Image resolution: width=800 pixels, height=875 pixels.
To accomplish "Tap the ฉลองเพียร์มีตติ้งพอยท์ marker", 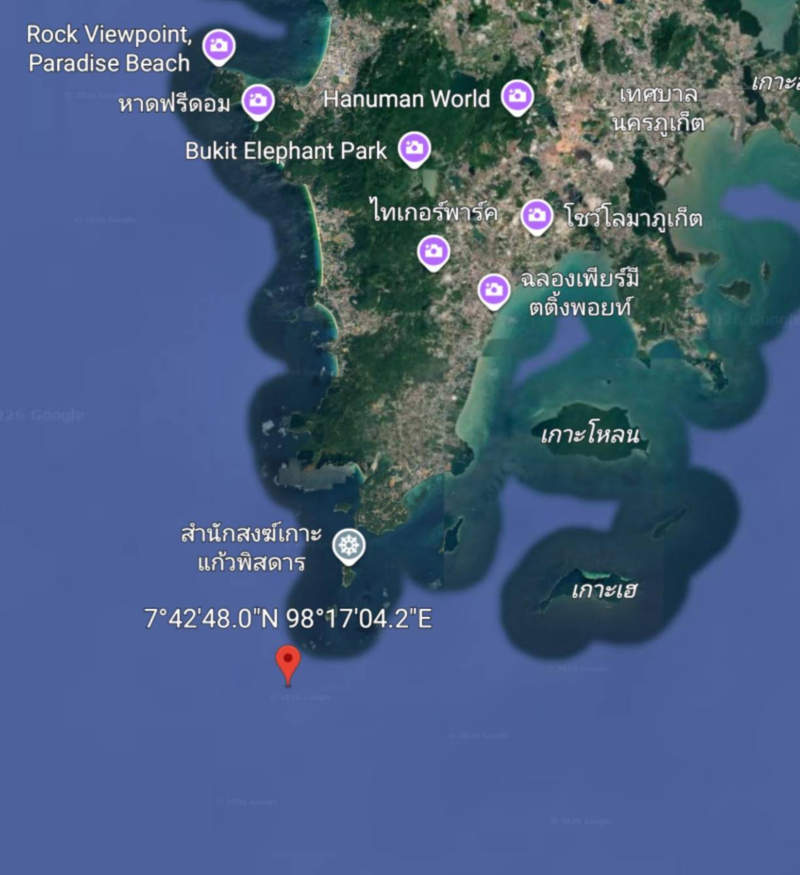I will click(493, 290).
